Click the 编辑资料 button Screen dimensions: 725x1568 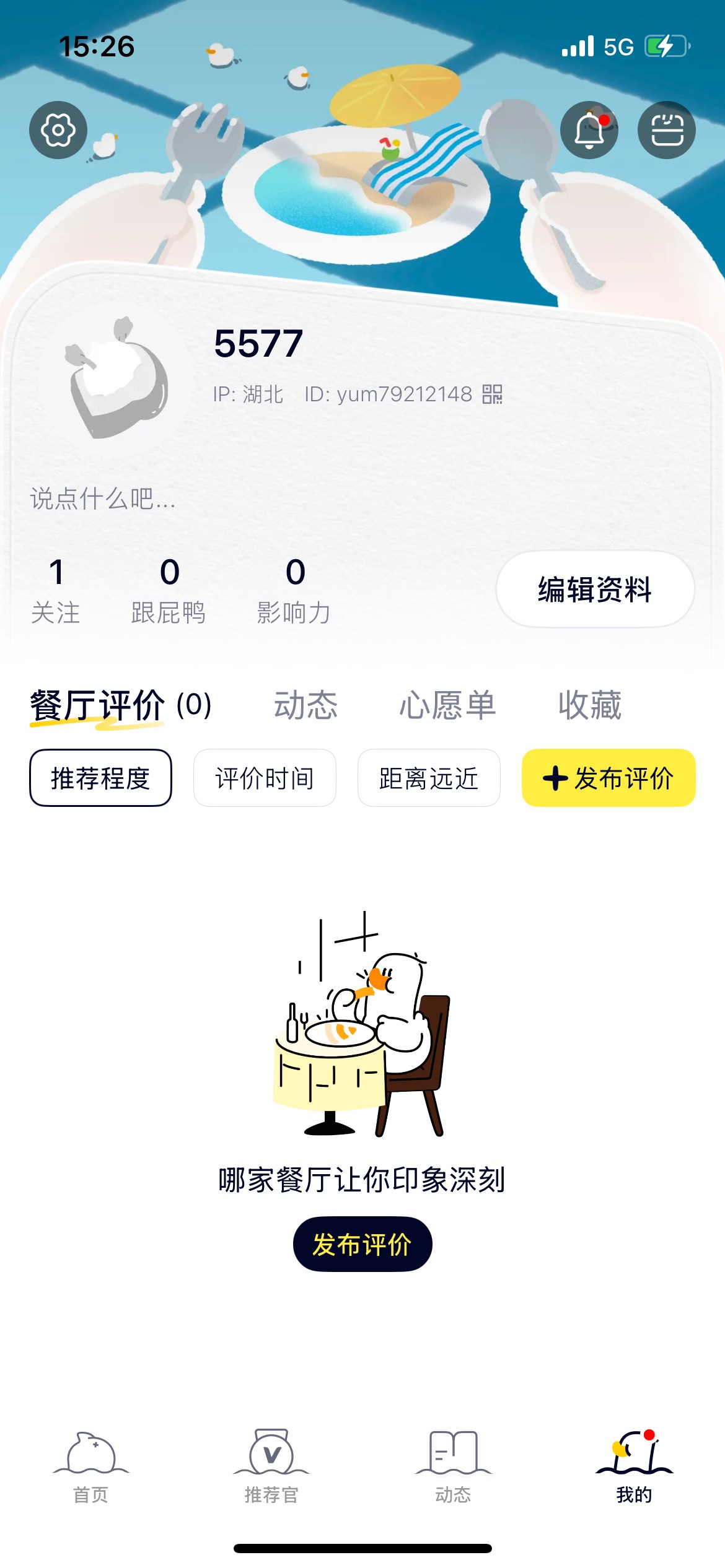[x=594, y=590]
